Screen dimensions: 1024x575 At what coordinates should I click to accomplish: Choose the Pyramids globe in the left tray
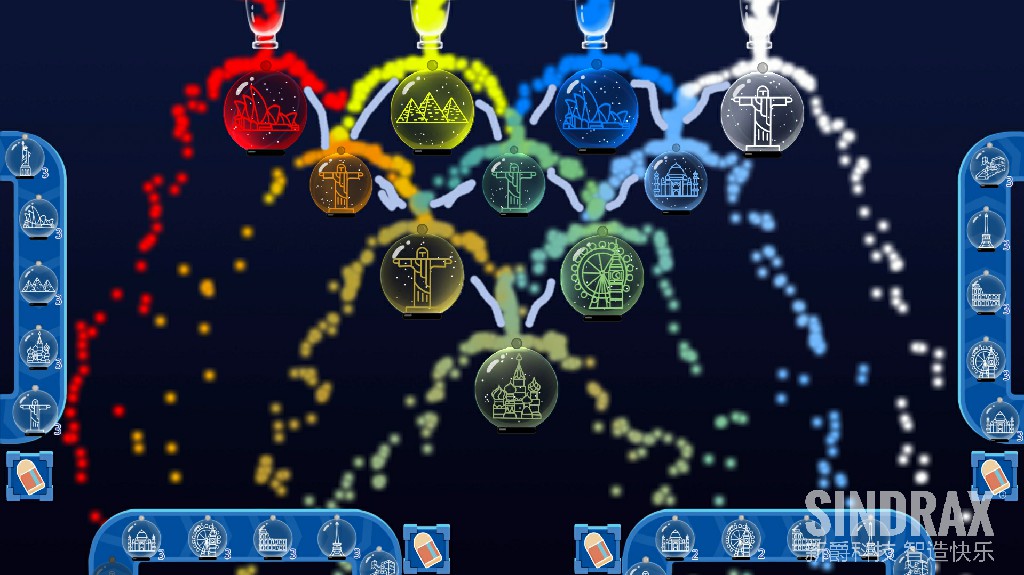(x=38, y=284)
